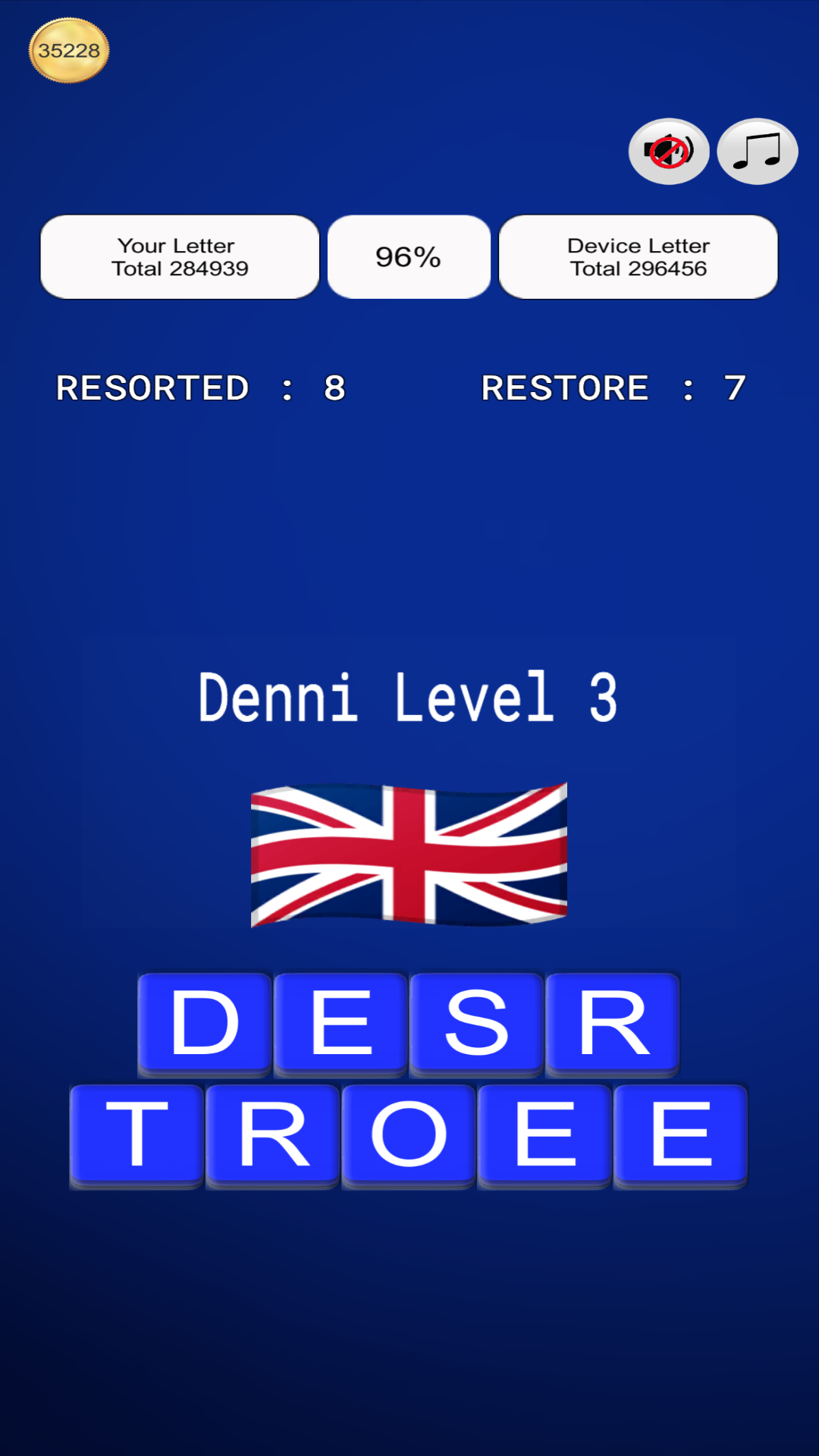This screenshot has width=819, height=1456.
Task: Toggle the first letter tile T
Action: [x=134, y=1134]
